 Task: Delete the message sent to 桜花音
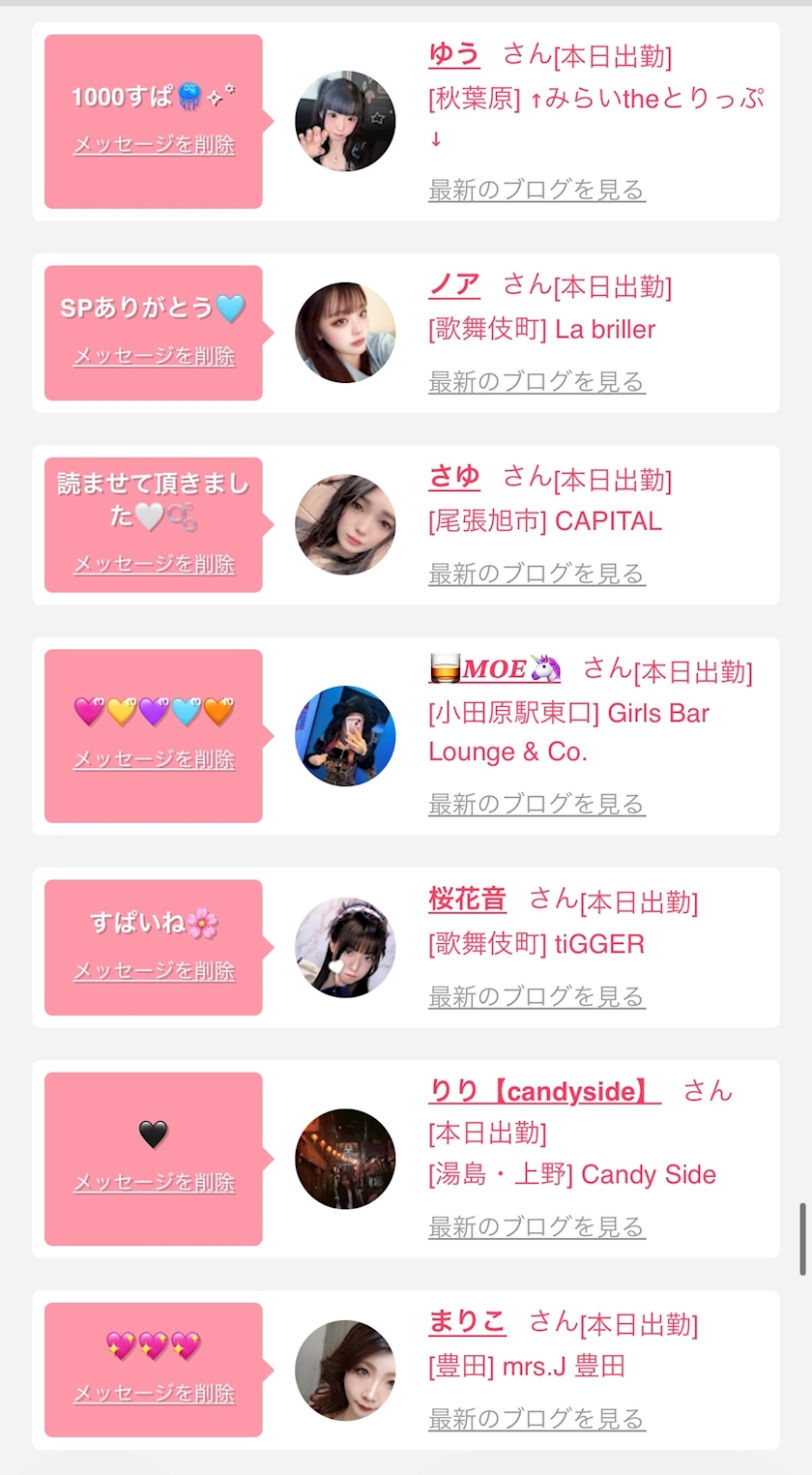[154, 971]
